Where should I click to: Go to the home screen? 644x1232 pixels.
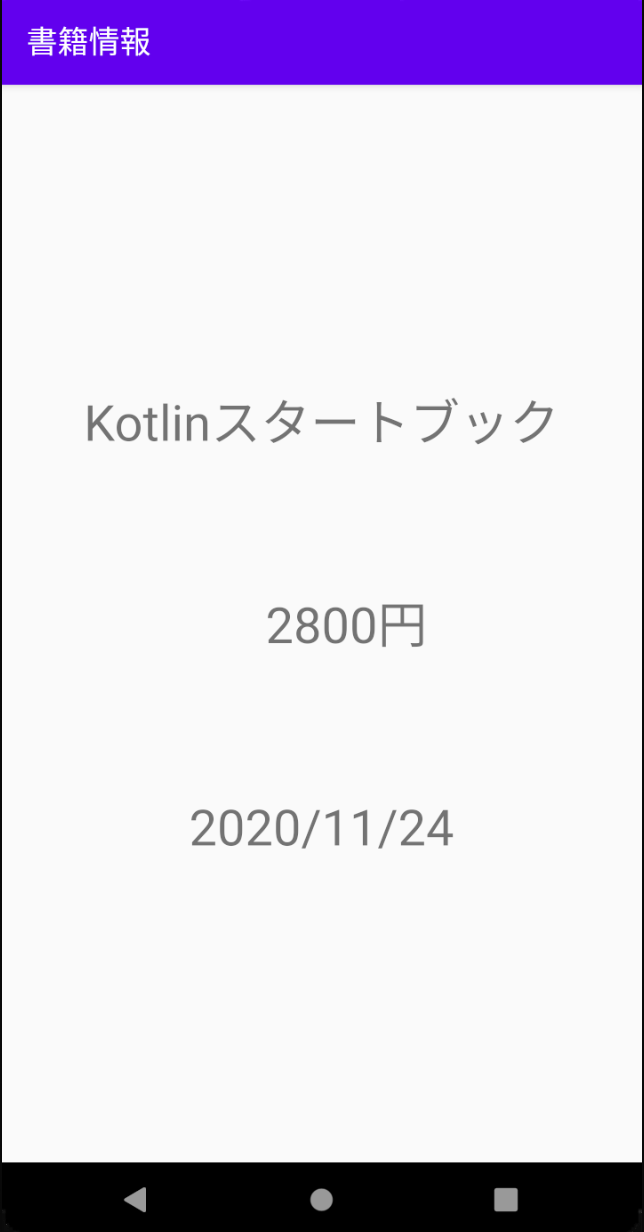(x=321, y=1198)
